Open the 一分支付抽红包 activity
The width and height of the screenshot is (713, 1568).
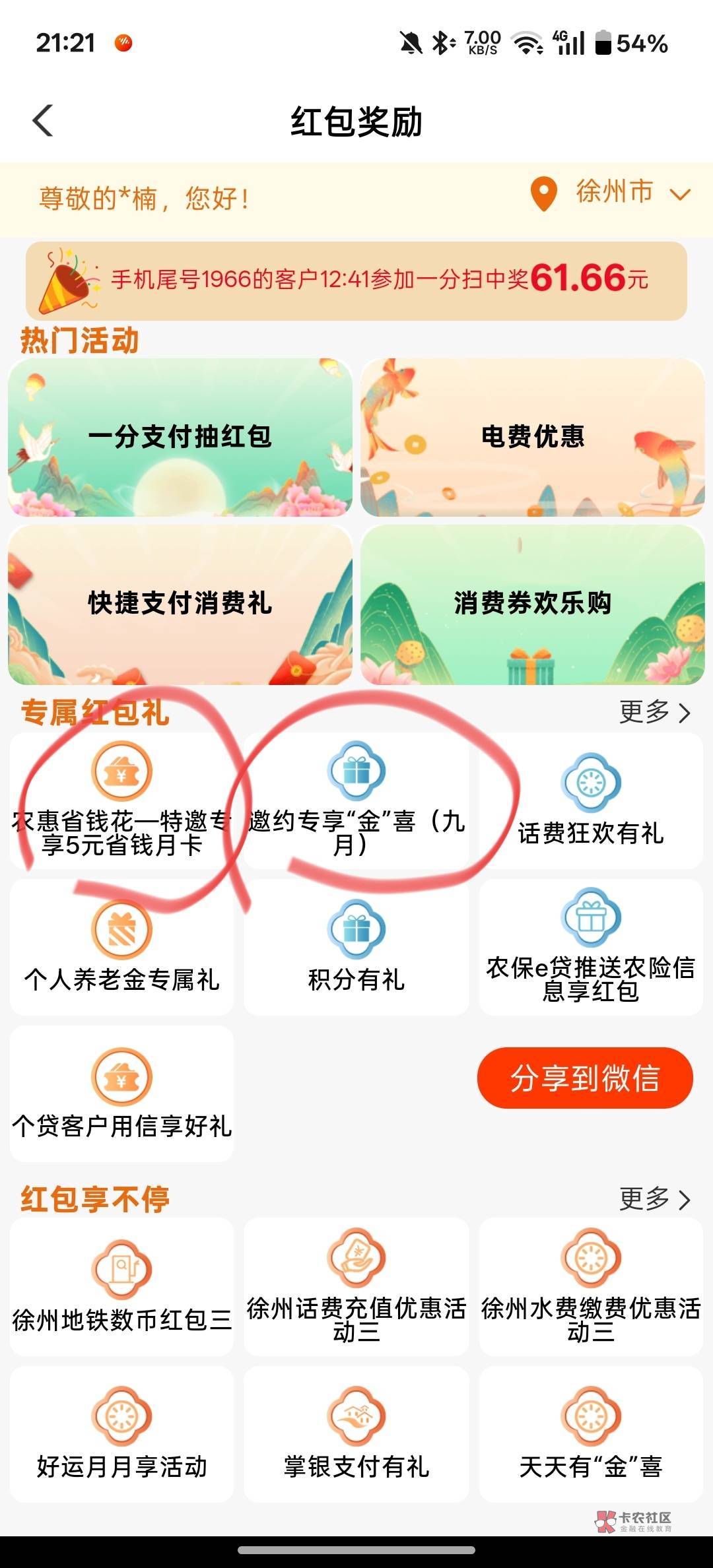tap(180, 437)
